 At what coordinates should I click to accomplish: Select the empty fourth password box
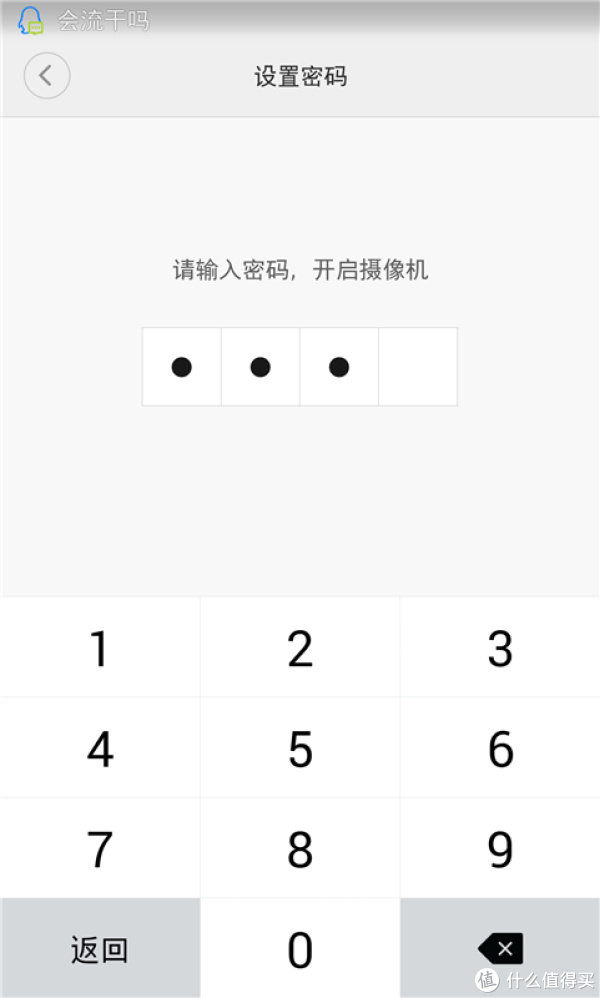pos(418,367)
